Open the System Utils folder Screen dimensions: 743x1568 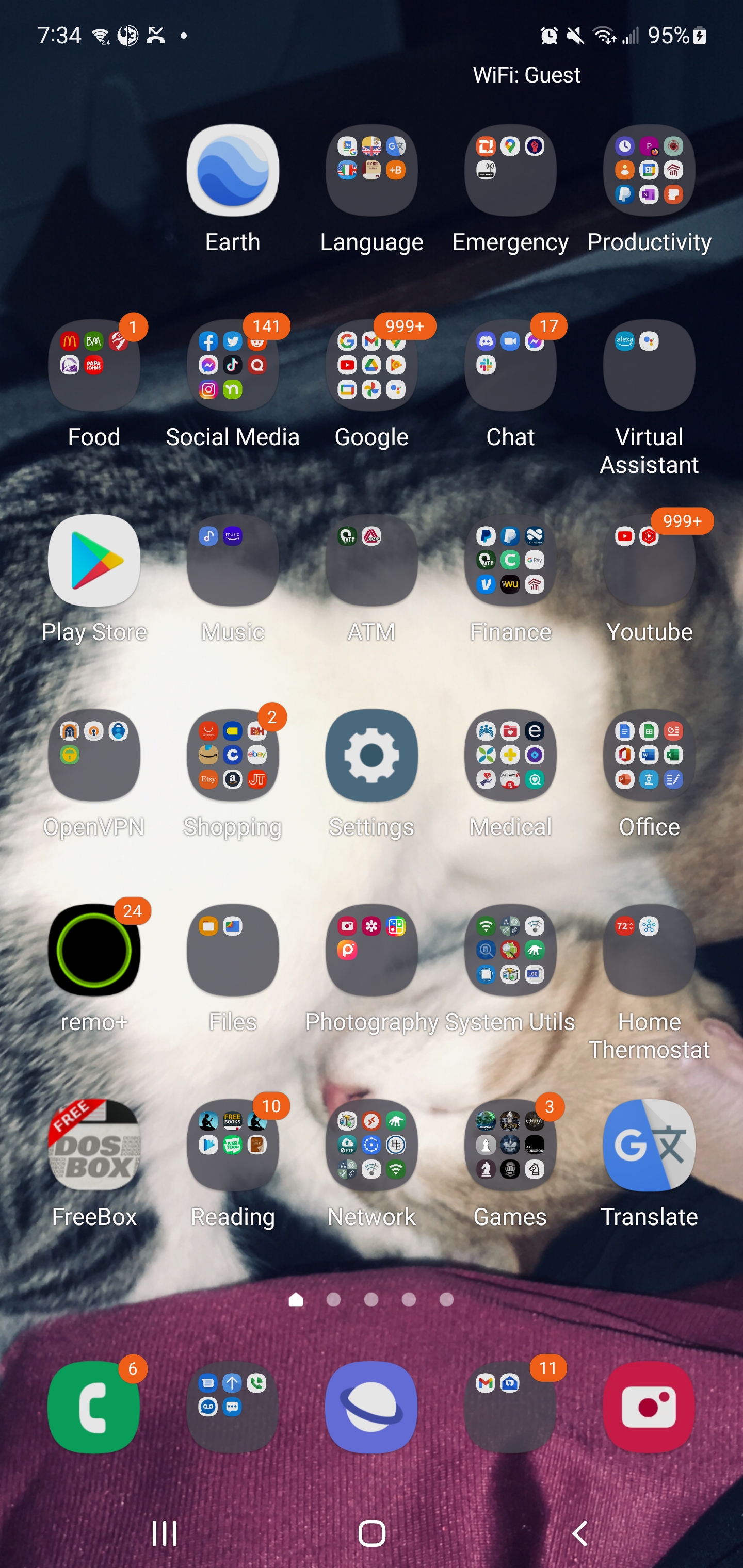pos(510,950)
